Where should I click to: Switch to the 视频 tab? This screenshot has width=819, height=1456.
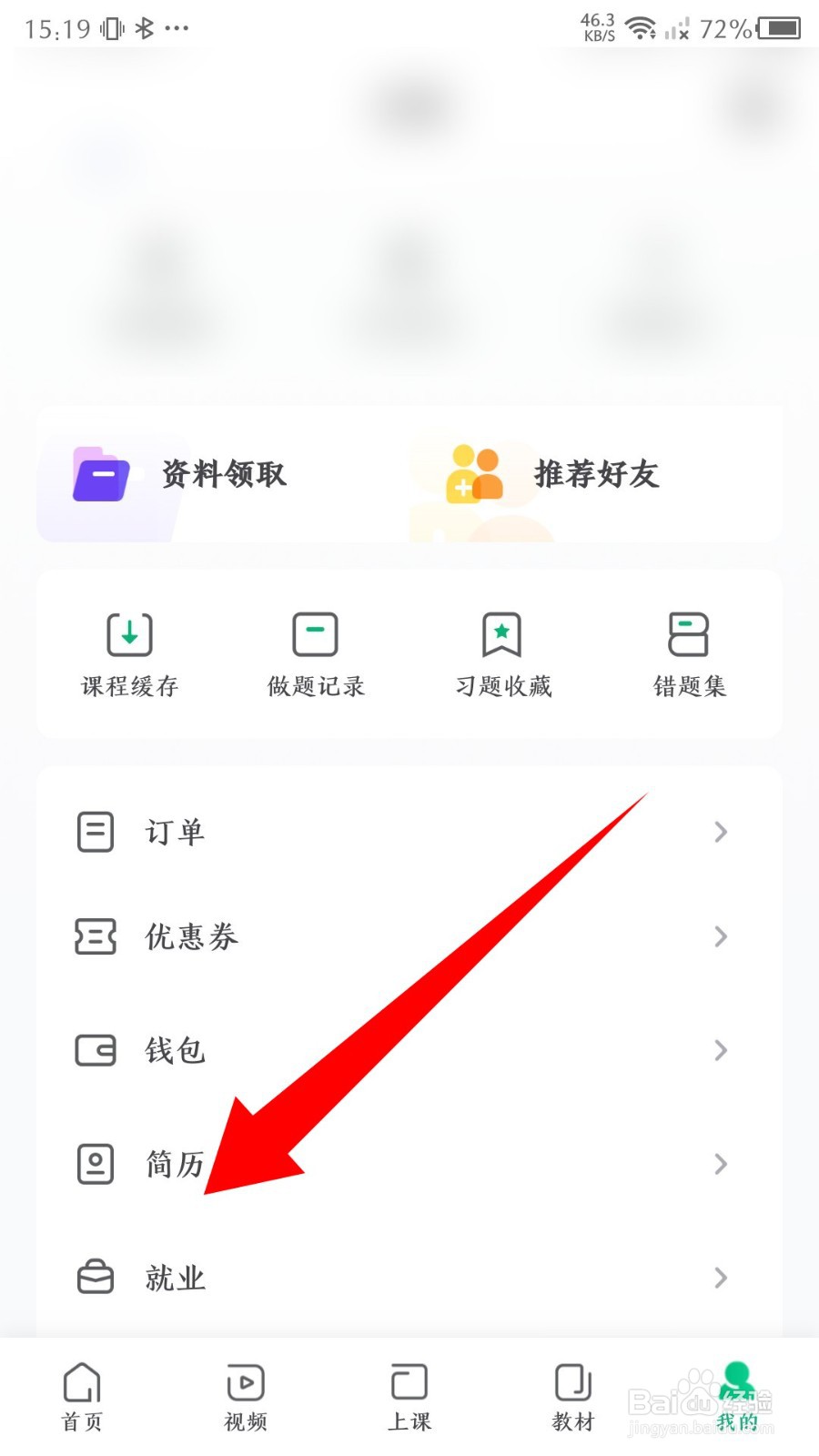coord(246,1397)
